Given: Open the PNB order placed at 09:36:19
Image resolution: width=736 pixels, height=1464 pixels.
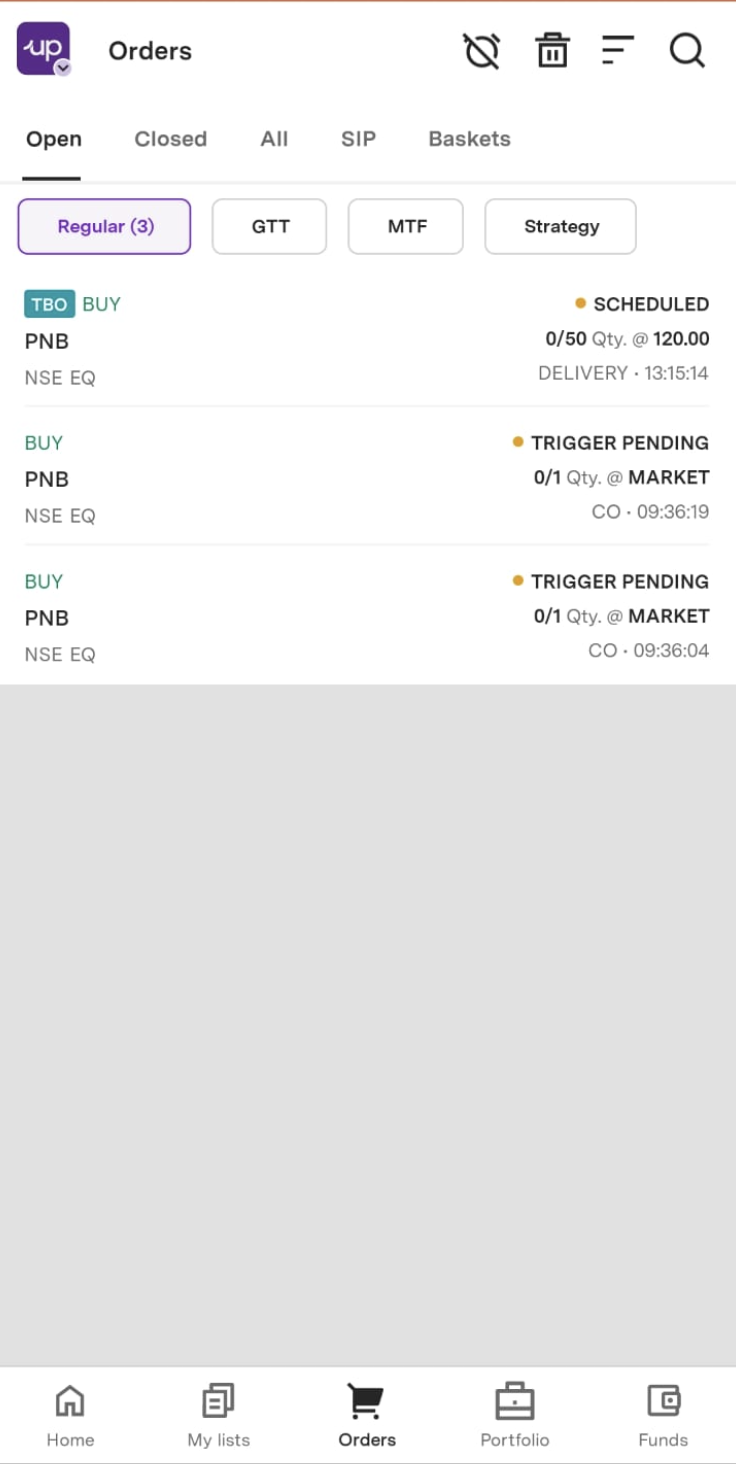Looking at the screenshot, I should pyautogui.click(x=367, y=478).
